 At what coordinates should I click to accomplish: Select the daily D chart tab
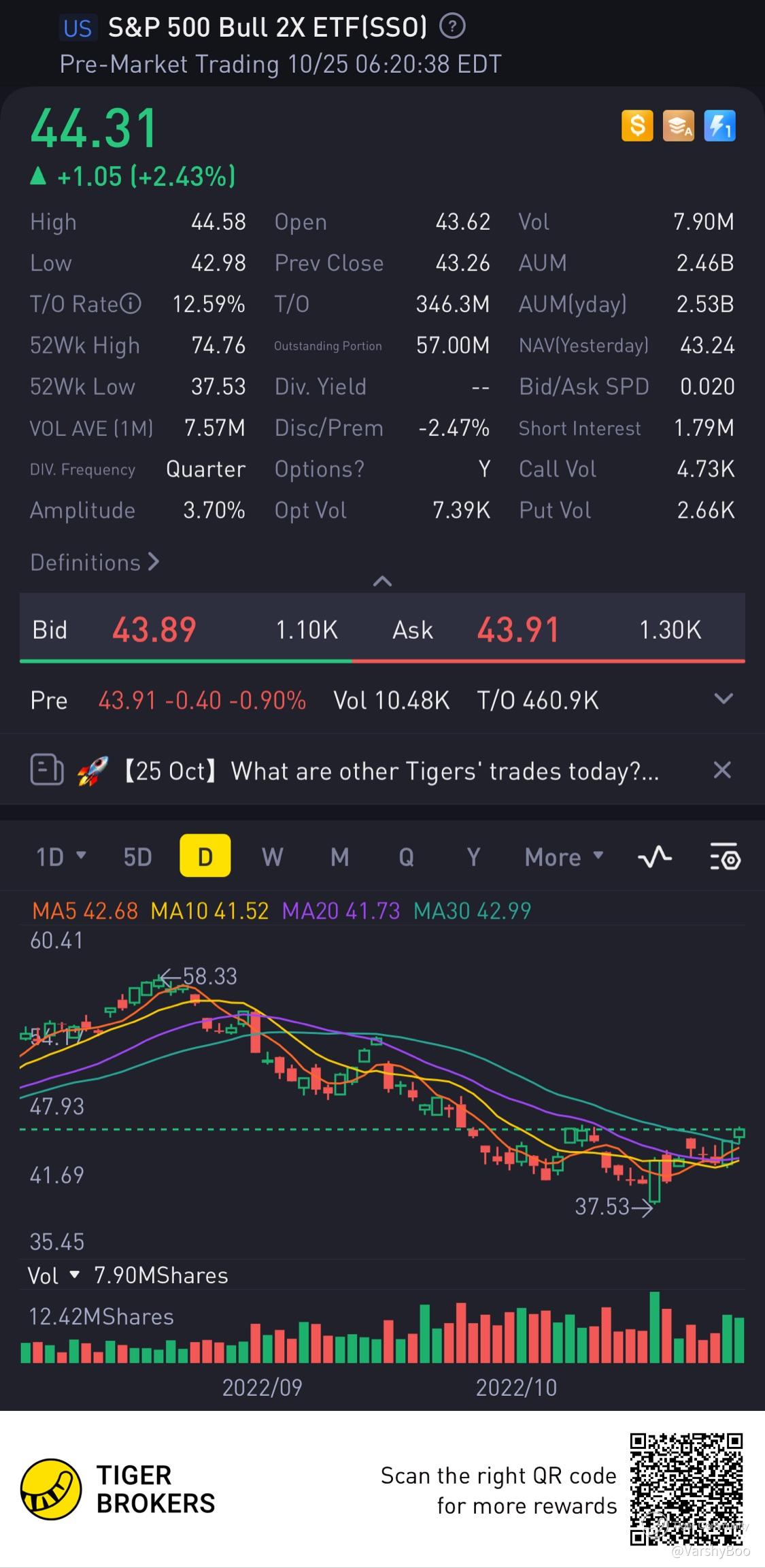pos(205,856)
